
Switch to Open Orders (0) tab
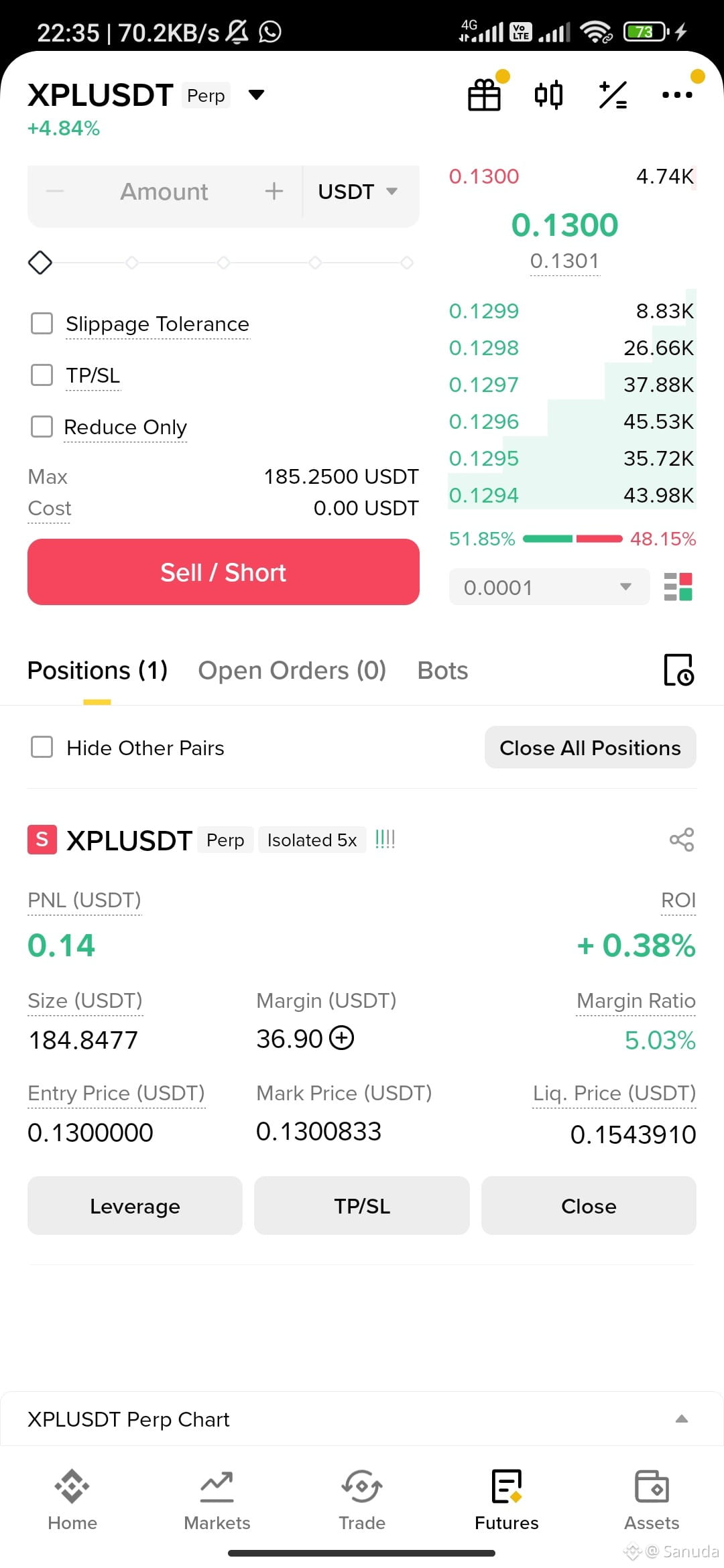[292, 670]
